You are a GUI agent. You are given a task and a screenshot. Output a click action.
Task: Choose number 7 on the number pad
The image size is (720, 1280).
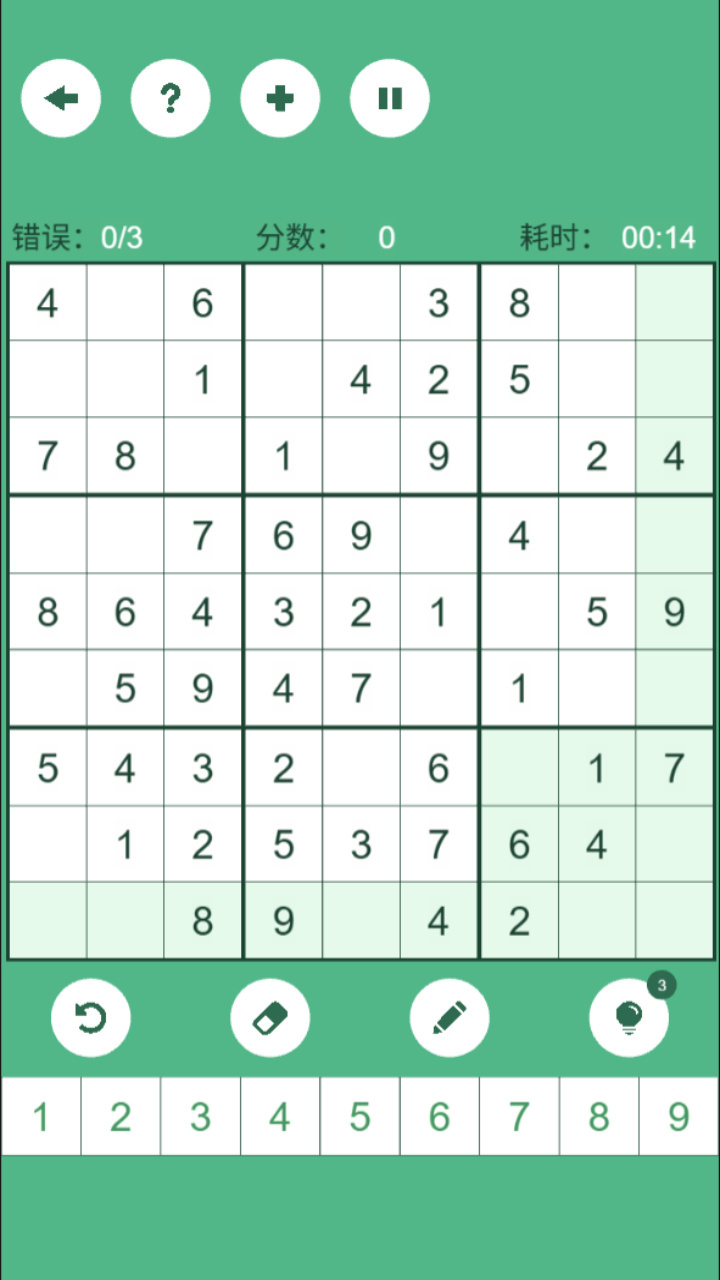[519, 1116]
